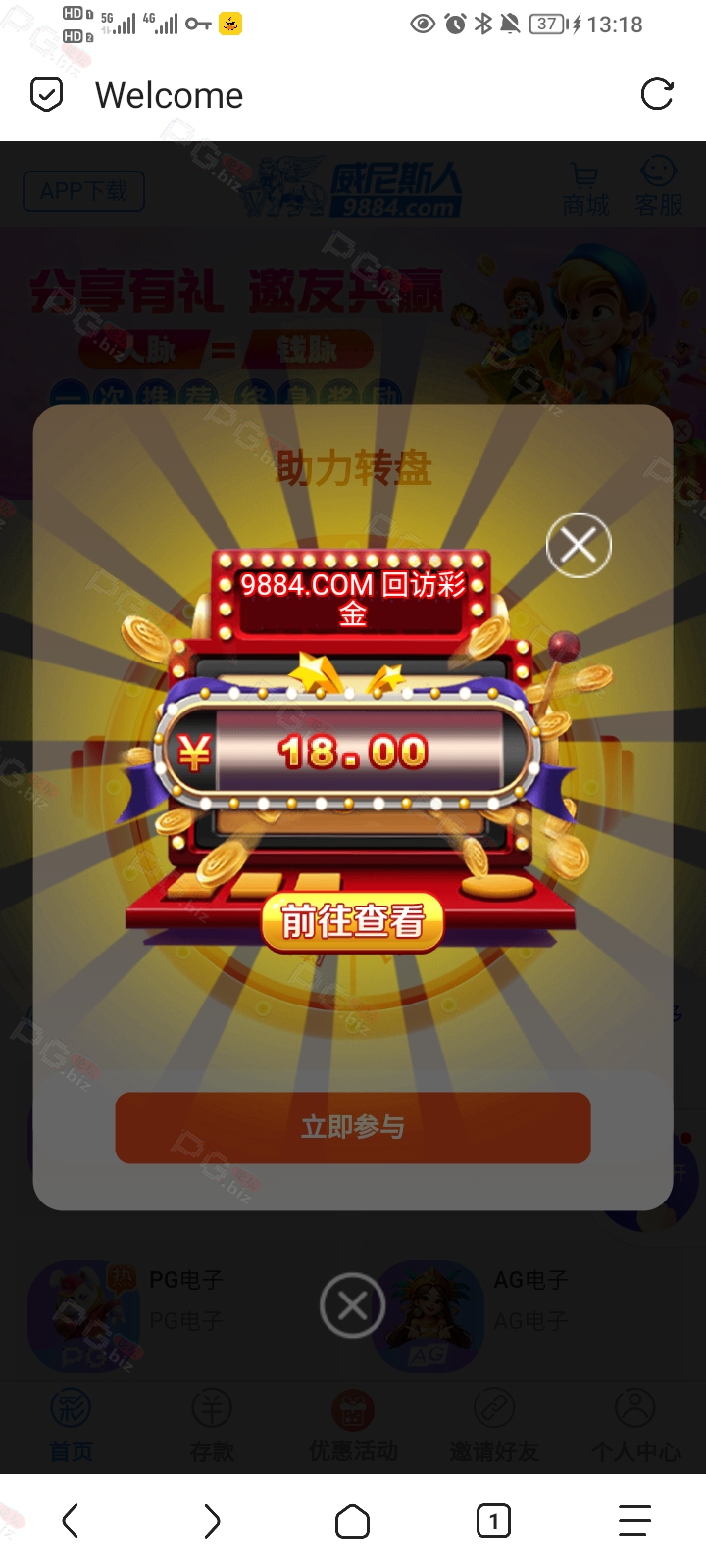Open the browser home page

coord(353,1521)
